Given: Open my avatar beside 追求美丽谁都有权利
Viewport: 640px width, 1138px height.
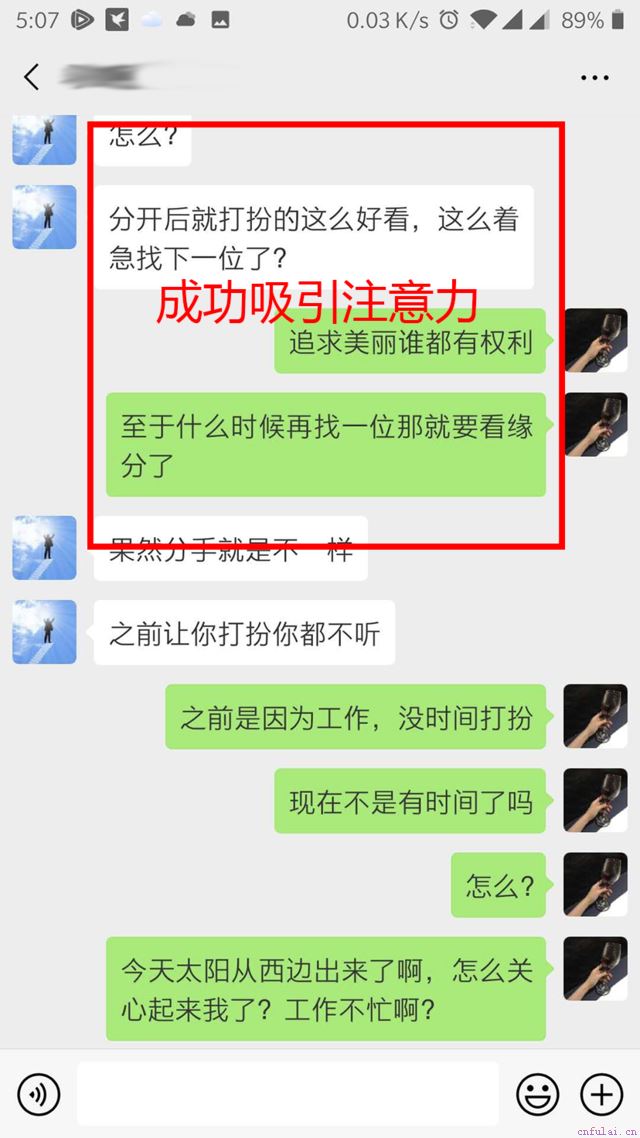Looking at the screenshot, I should pyautogui.click(x=595, y=340).
